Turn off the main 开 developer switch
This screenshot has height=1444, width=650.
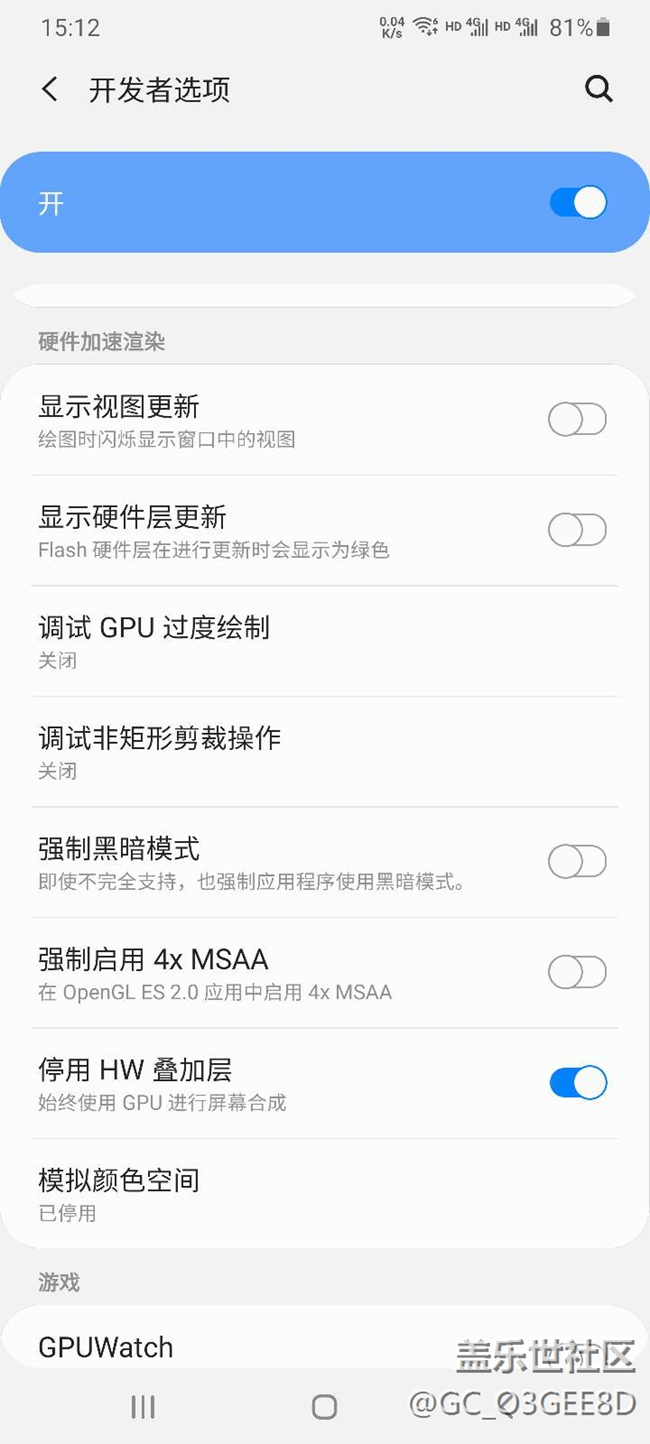[x=577, y=203]
